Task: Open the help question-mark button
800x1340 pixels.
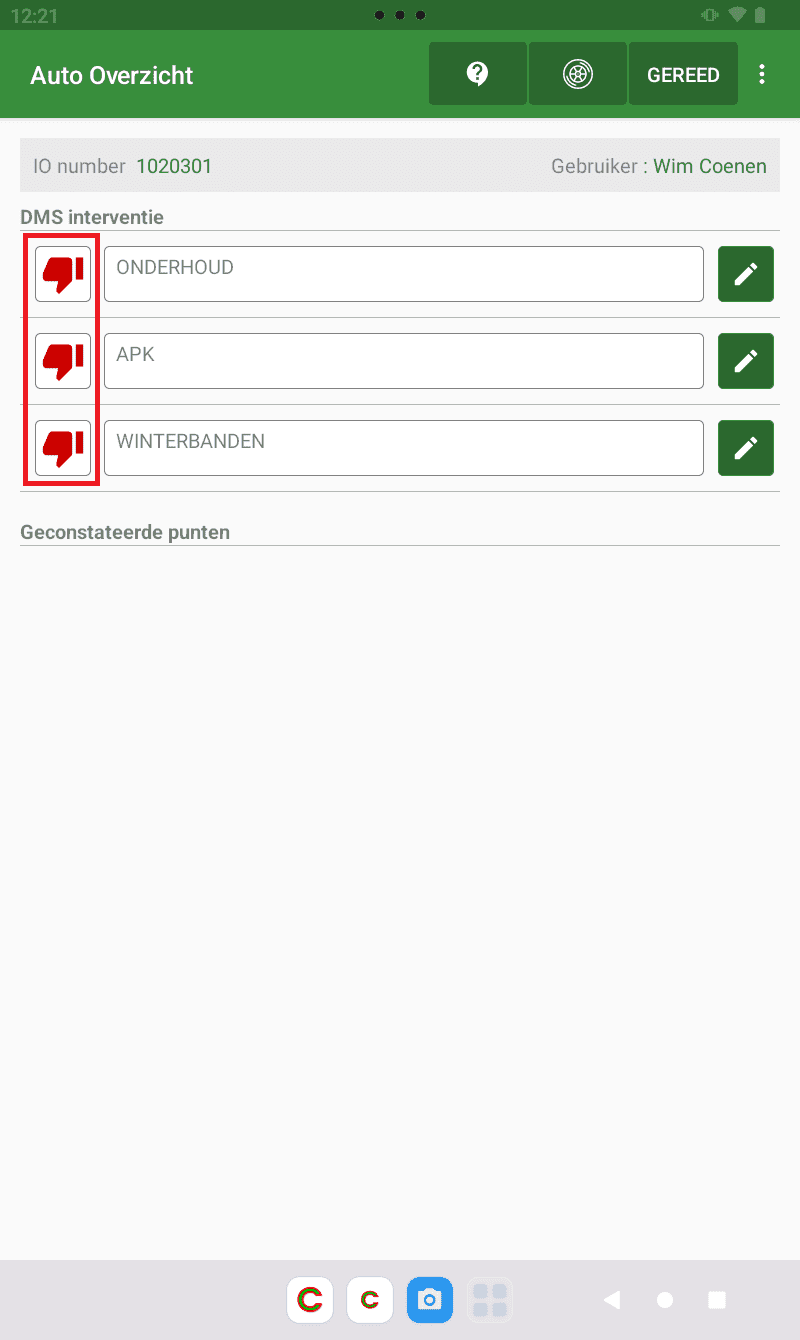Action: (478, 74)
